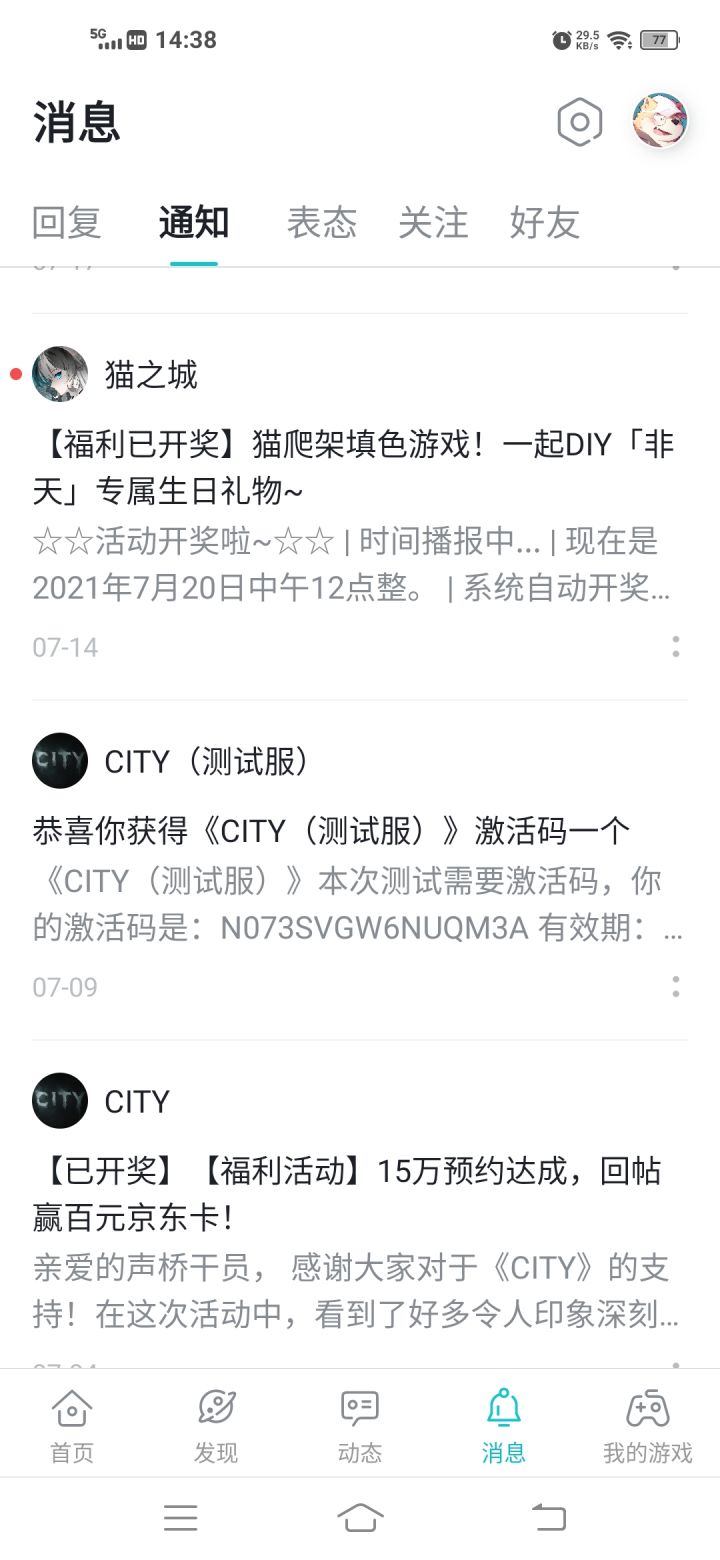Switch to the 关注 tab
720x1560 pixels.
click(433, 222)
